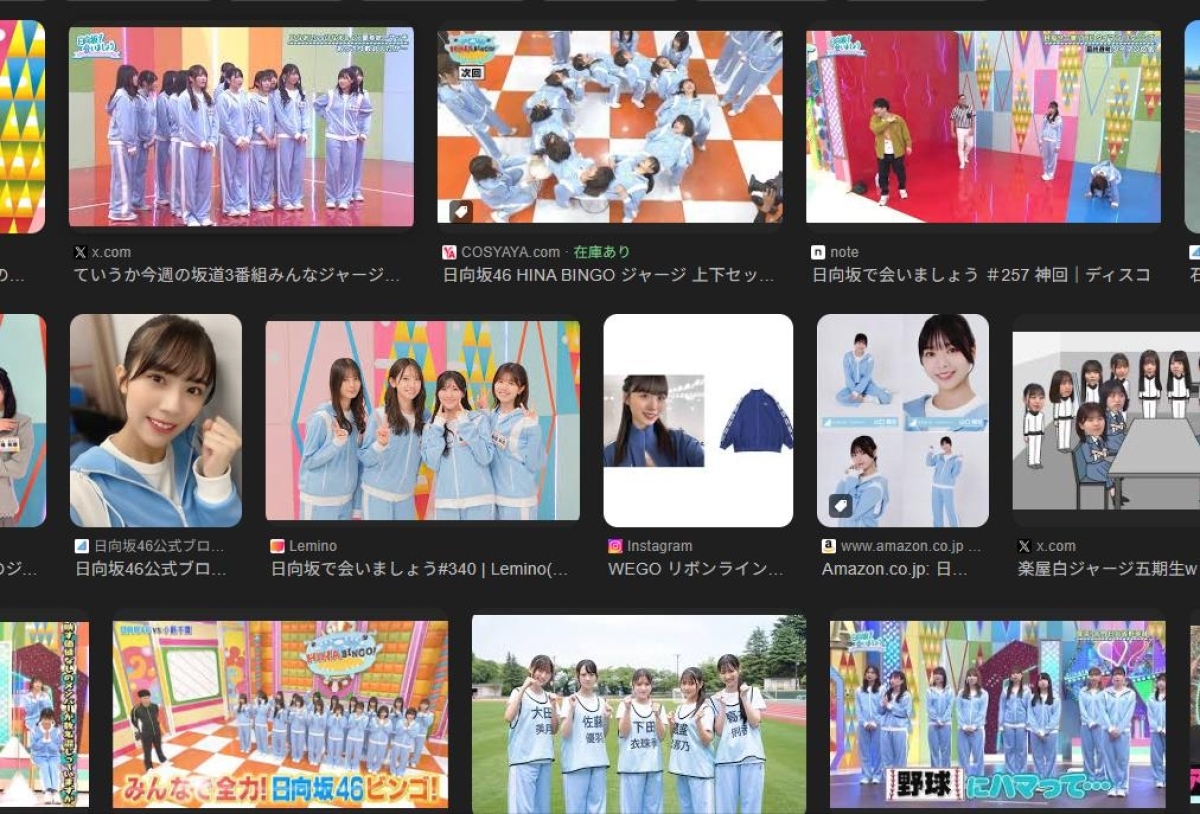Follow the WEGO リボンライン title link
Image resolution: width=1200 pixels, height=814 pixels.
[696, 569]
